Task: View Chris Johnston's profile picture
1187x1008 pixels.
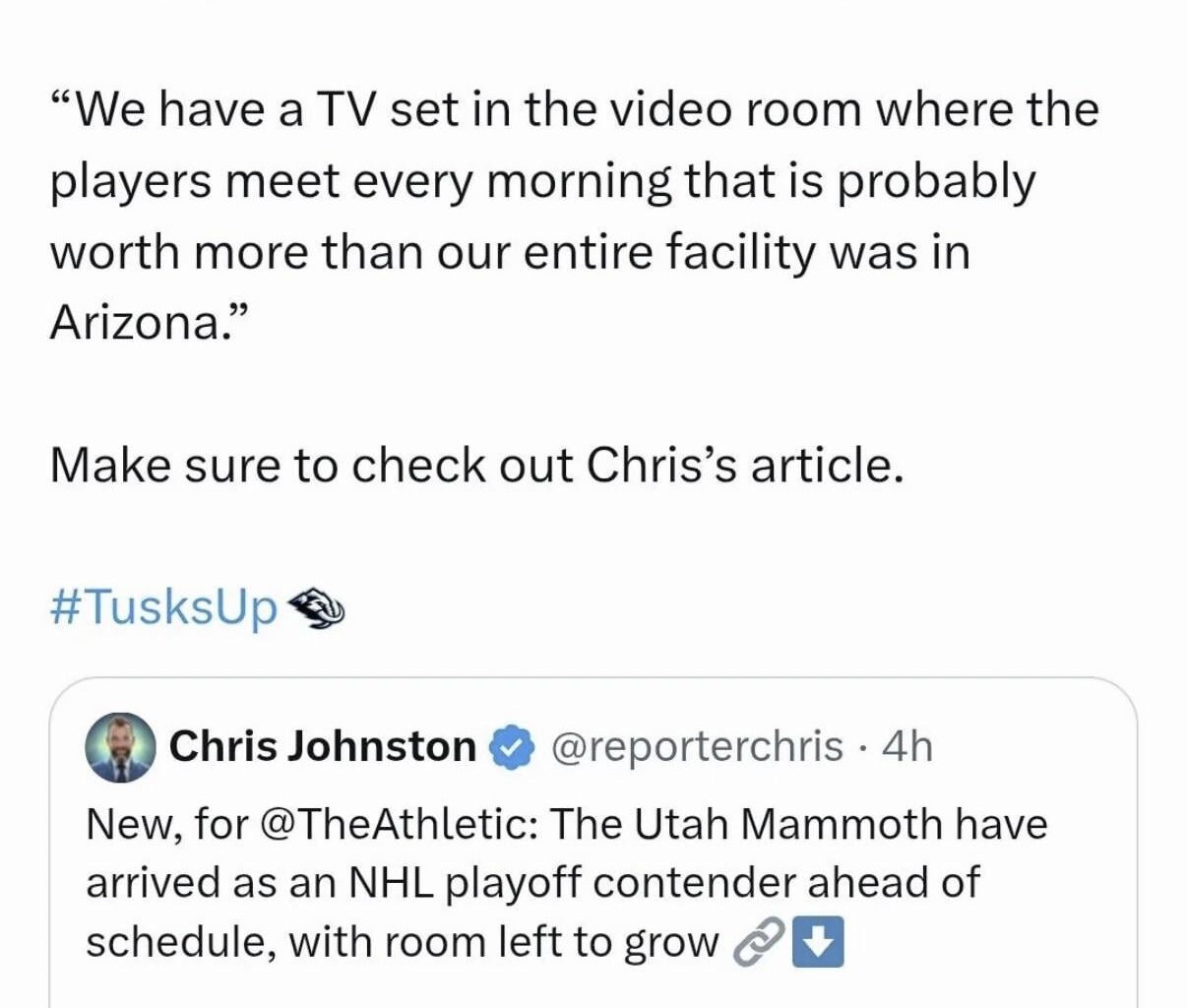Action: [122, 748]
